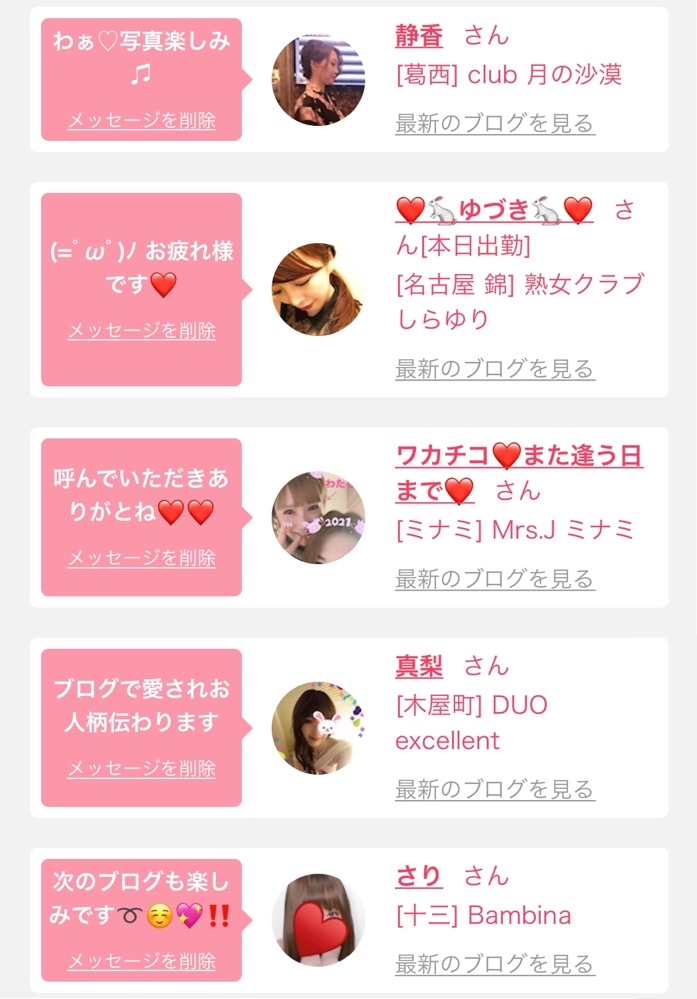Open 真梨's profile name link
The width and height of the screenshot is (697, 999).
click(419, 666)
